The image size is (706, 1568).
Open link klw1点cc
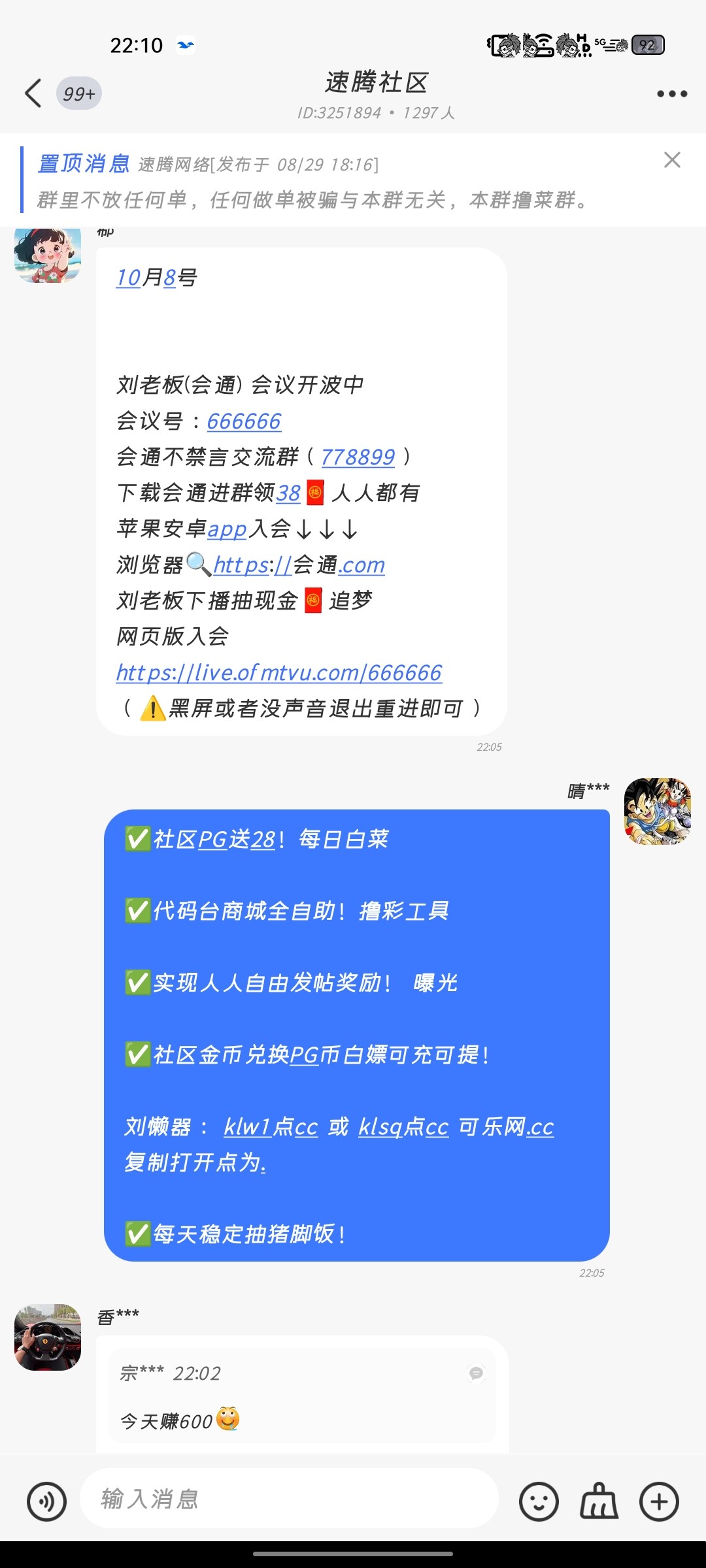coord(270,1126)
